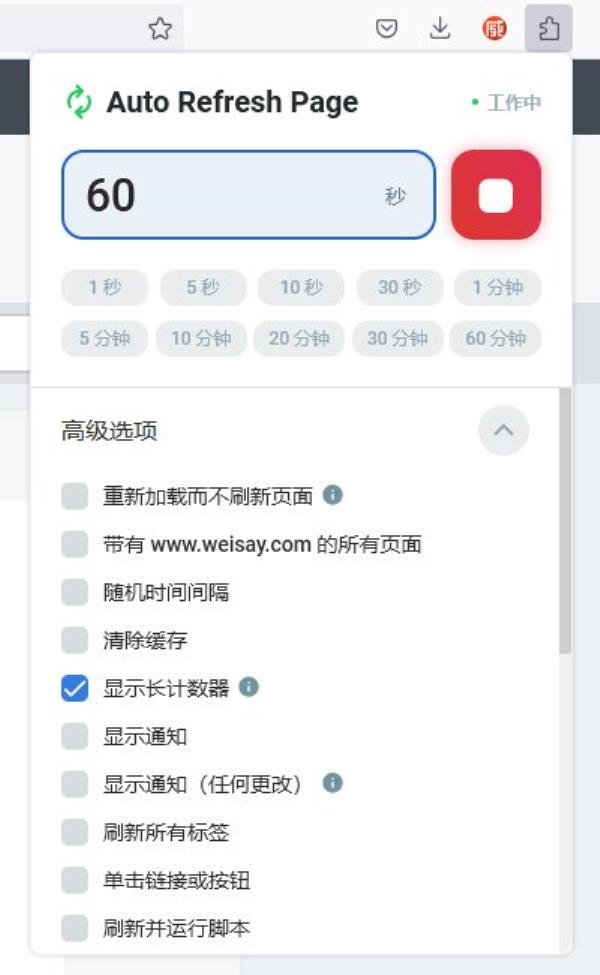
Task: Enable 随机时间间隔 option
Action: [75, 592]
